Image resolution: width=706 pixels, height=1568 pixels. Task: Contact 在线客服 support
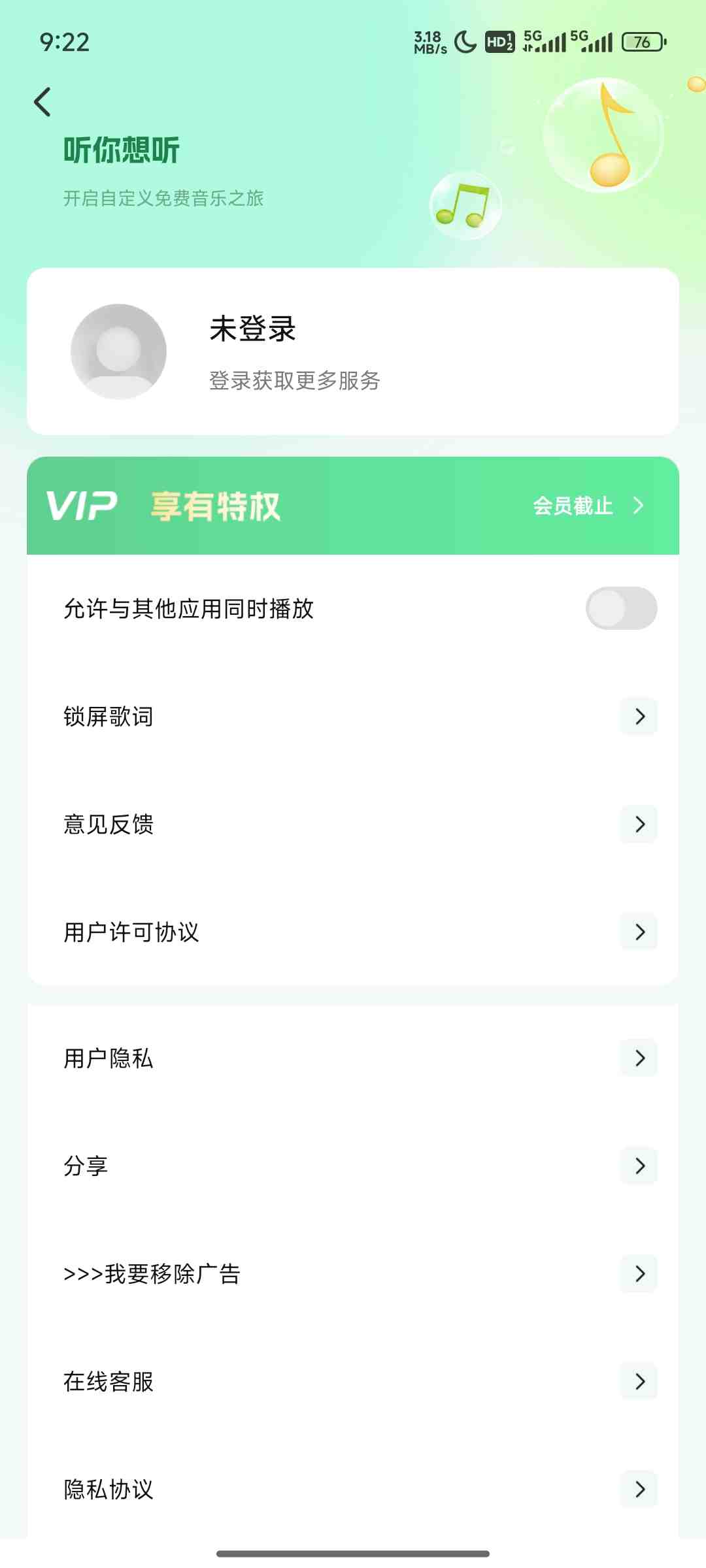click(x=353, y=1382)
